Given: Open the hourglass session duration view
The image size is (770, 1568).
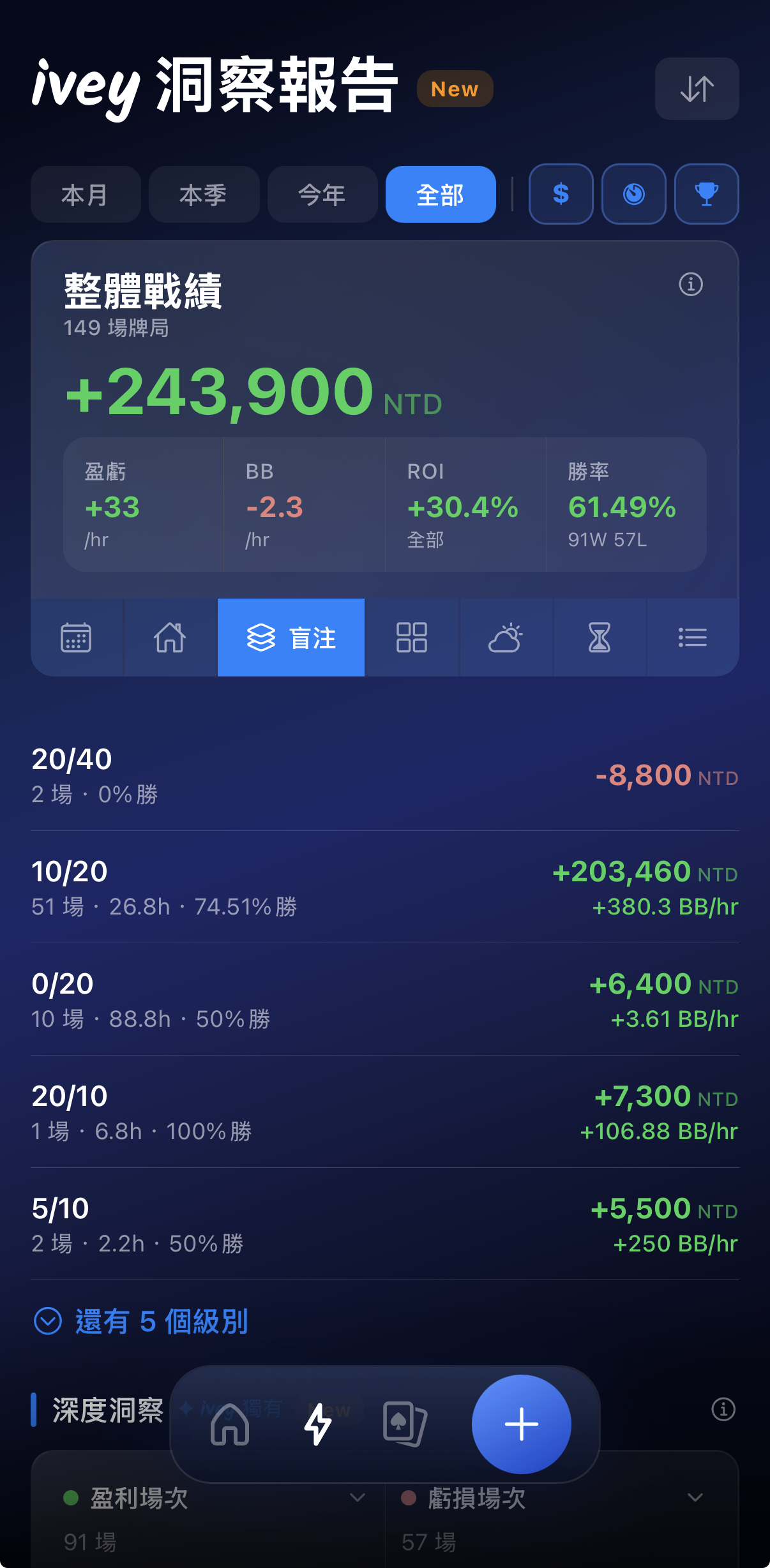Looking at the screenshot, I should click(599, 636).
